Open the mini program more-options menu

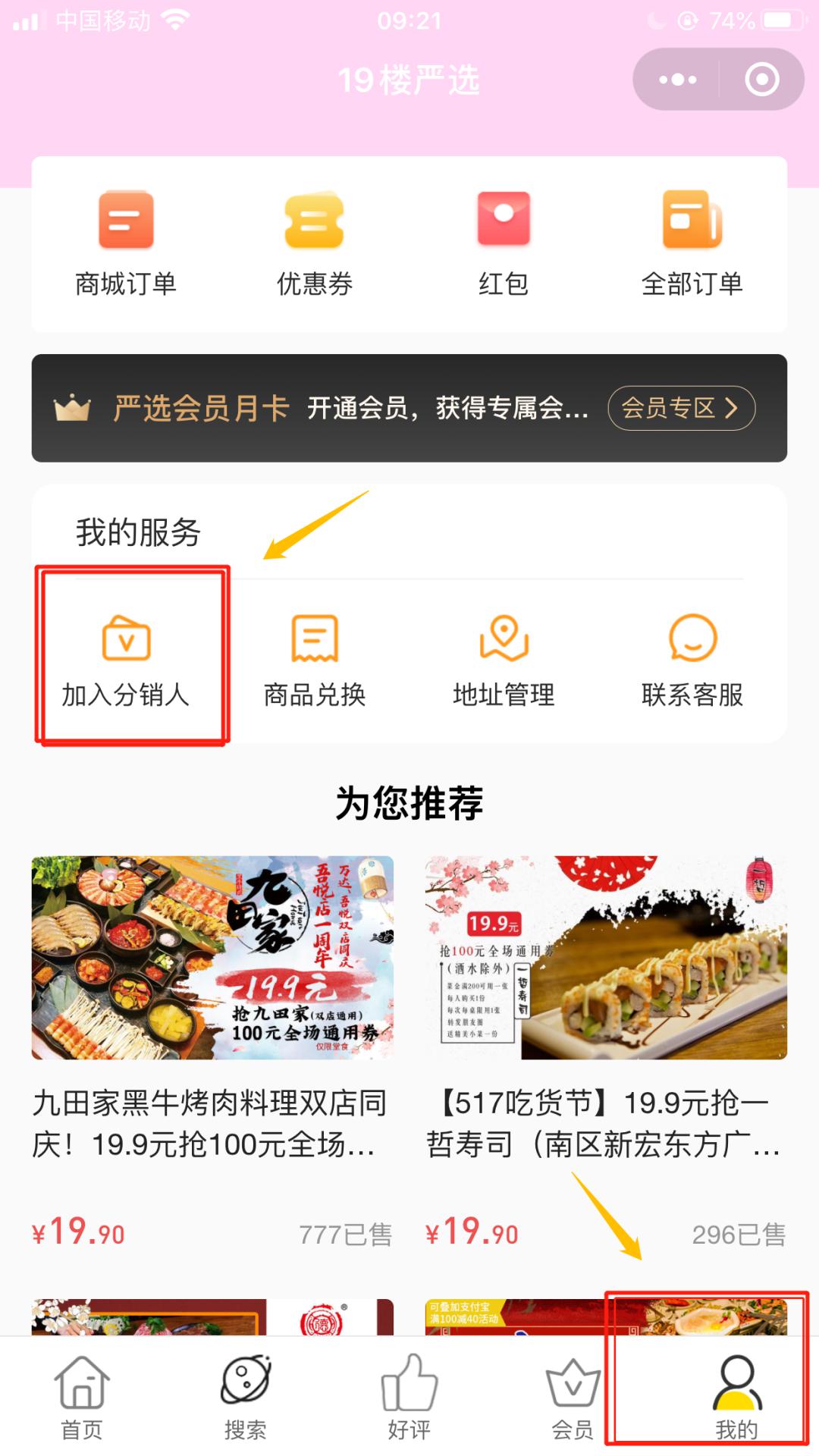tap(677, 80)
